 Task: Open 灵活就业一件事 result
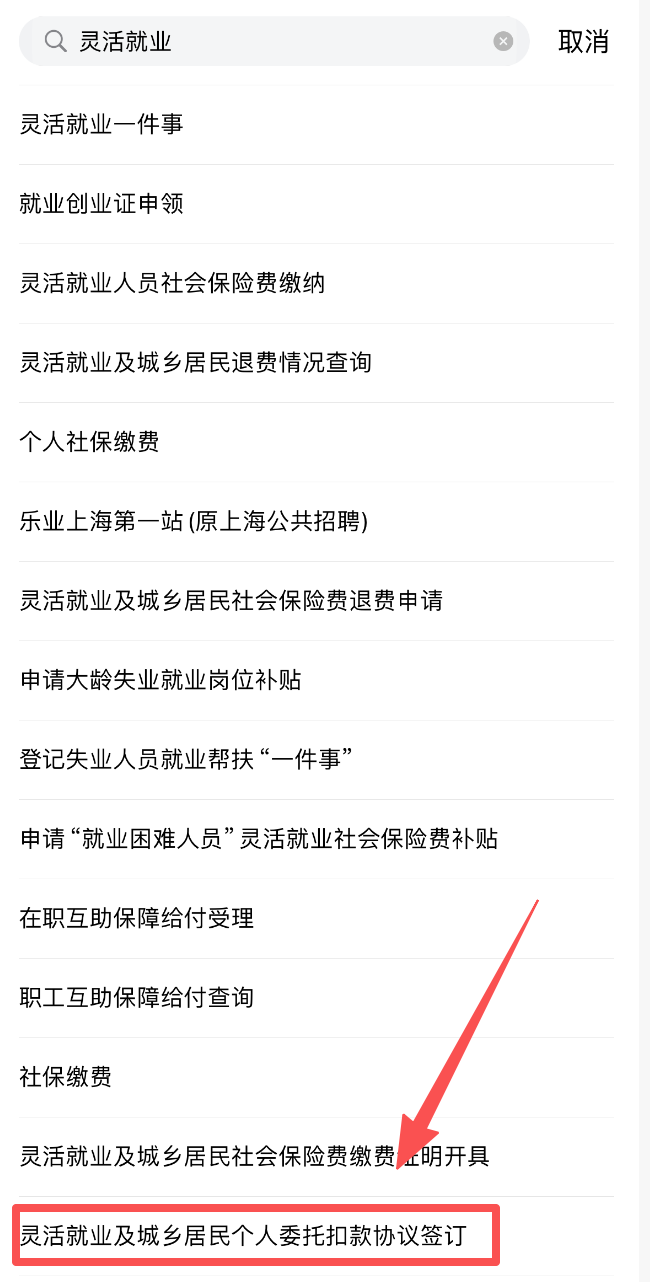click(x=102, y=125)
